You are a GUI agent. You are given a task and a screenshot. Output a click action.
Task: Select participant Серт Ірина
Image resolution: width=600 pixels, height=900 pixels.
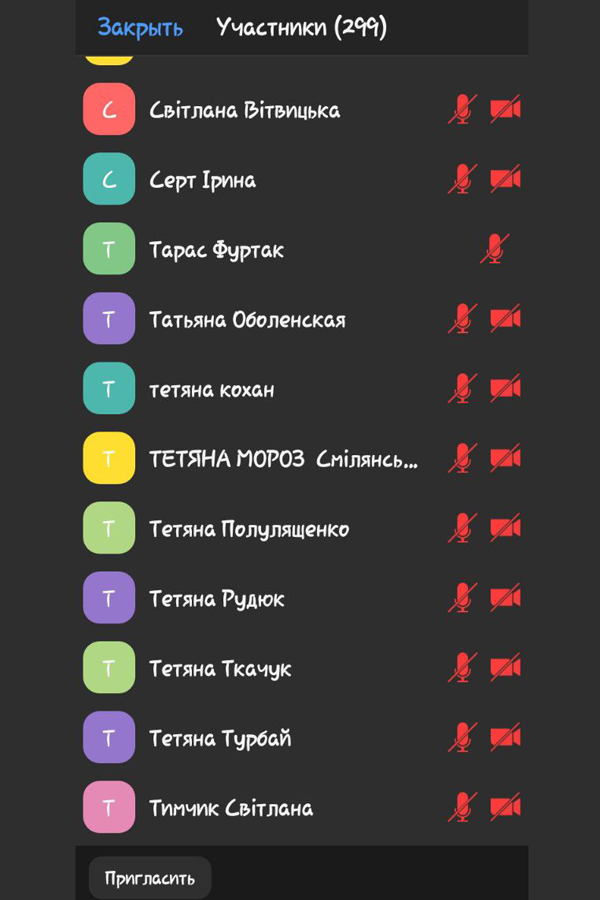[203, 180]
